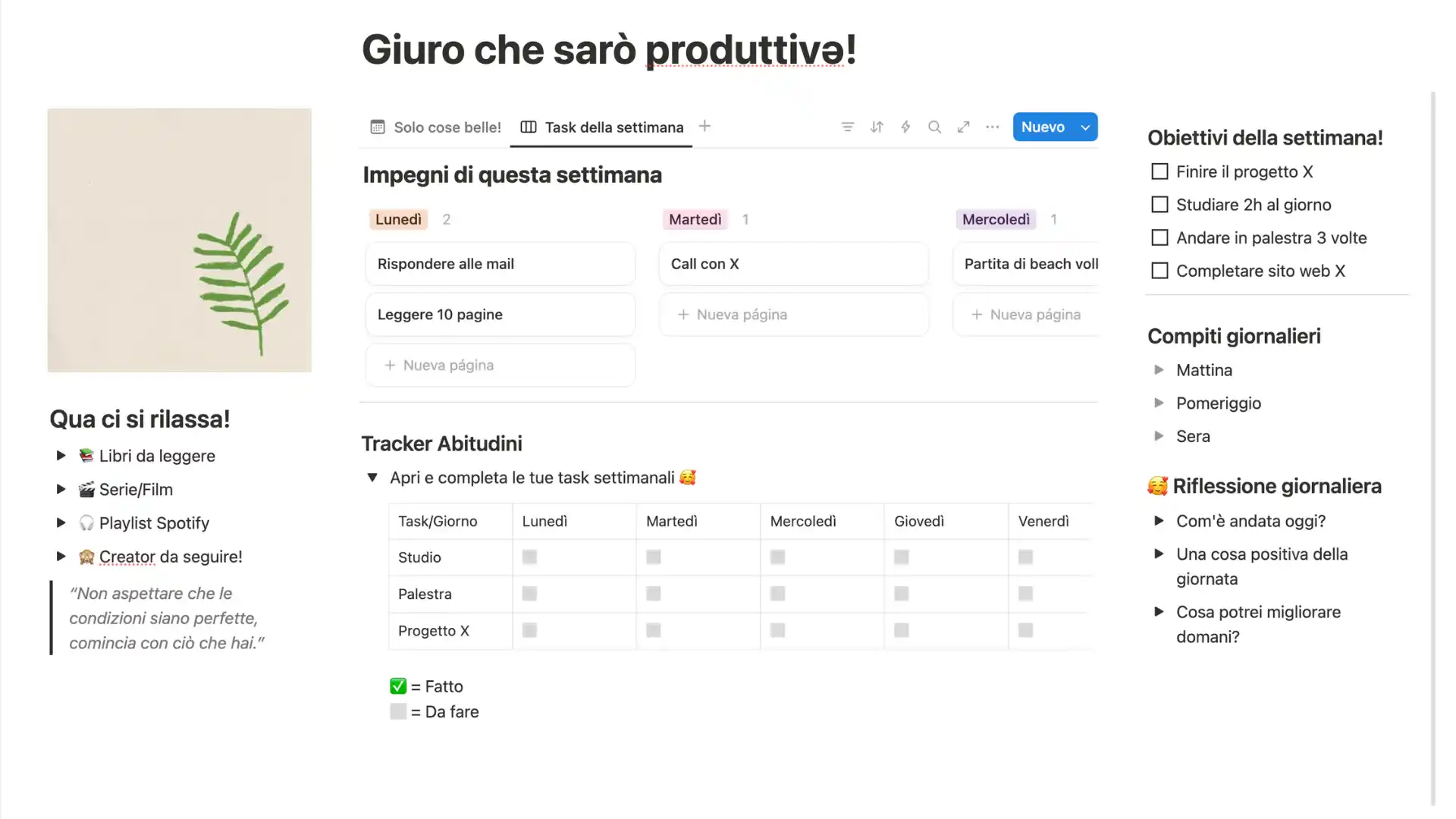The image size is (1456, 819).
Task: Expand Libri da leggere list
Action: (61, 456)
